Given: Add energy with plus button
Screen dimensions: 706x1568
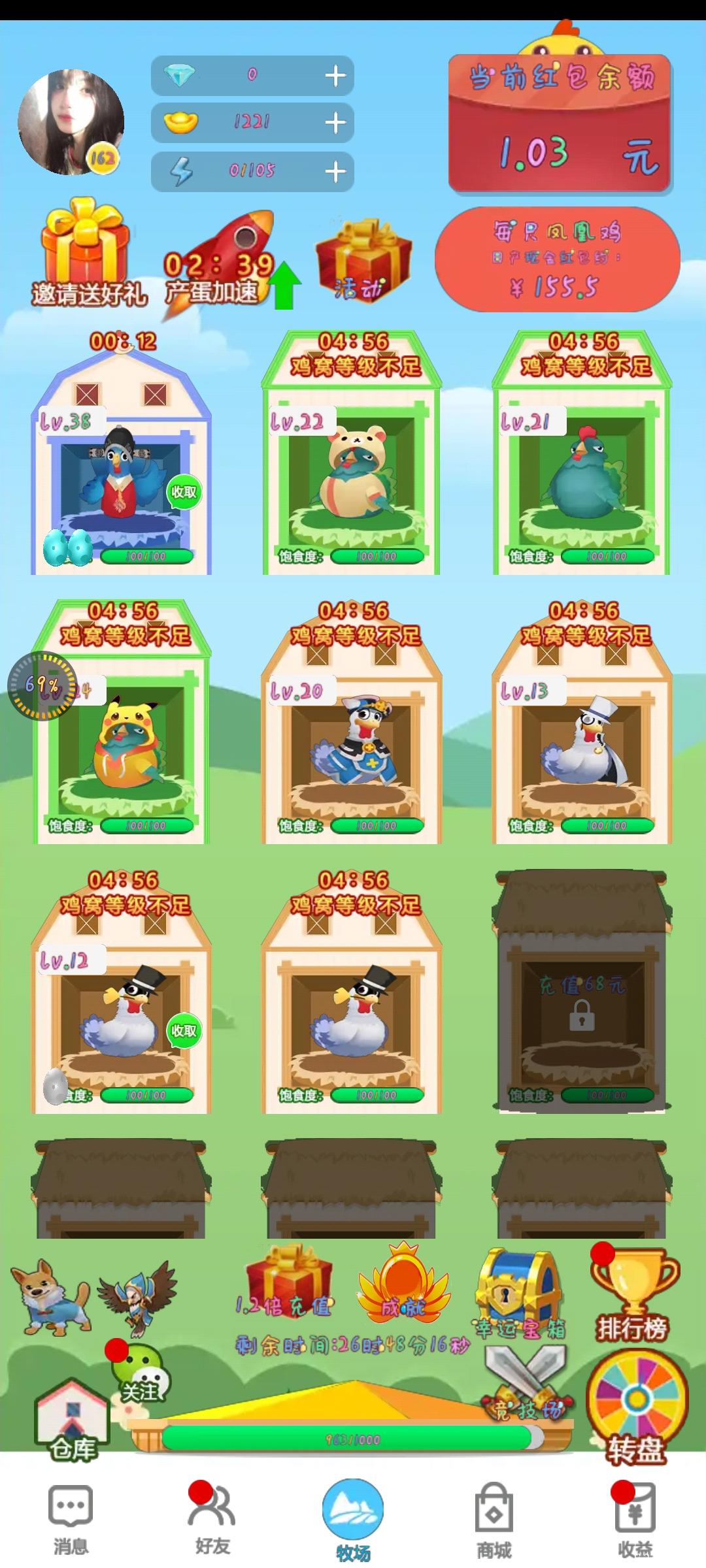Looking at the screenshot, I should [x=335, y=171].
